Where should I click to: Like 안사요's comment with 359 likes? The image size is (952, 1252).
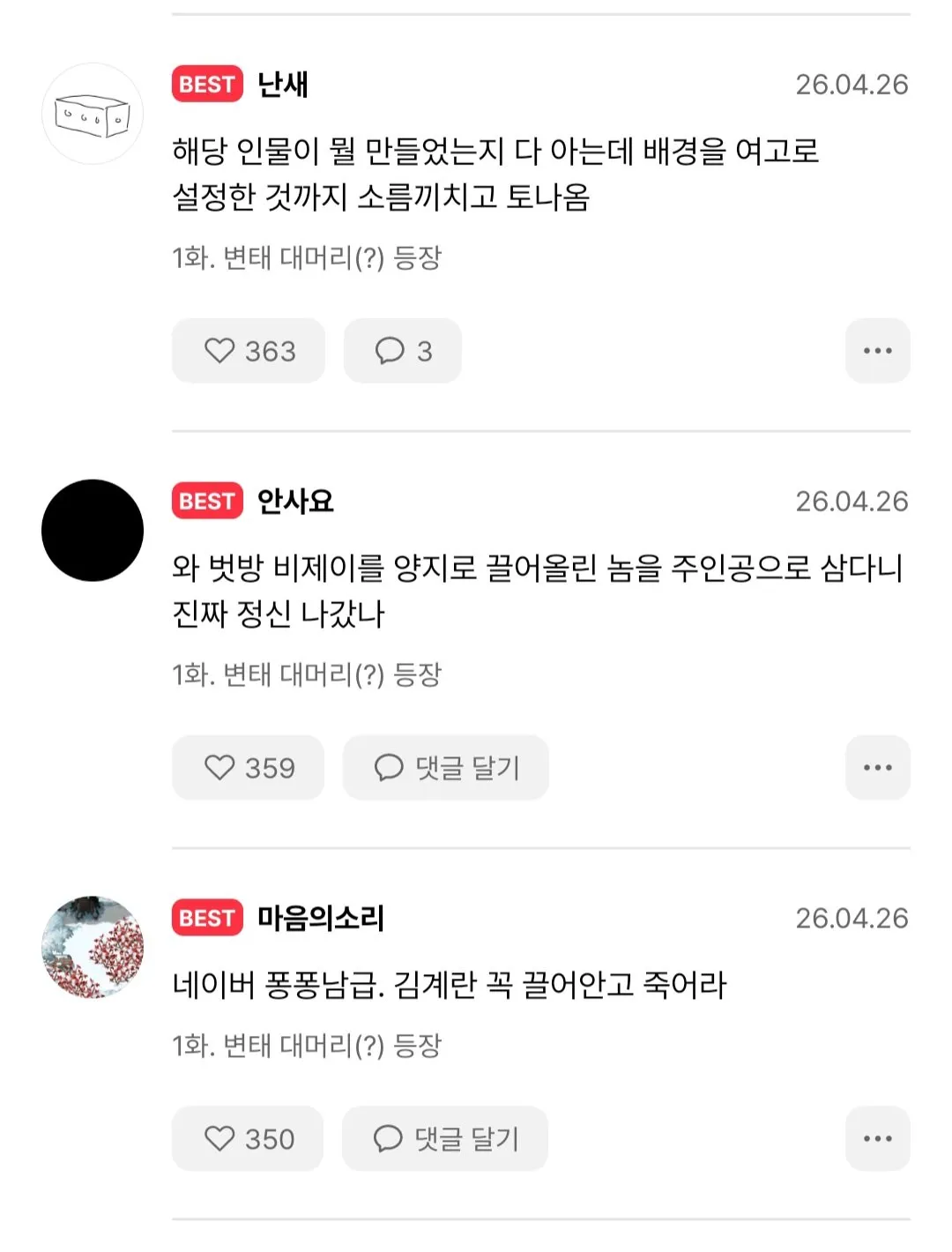(249, 768)
